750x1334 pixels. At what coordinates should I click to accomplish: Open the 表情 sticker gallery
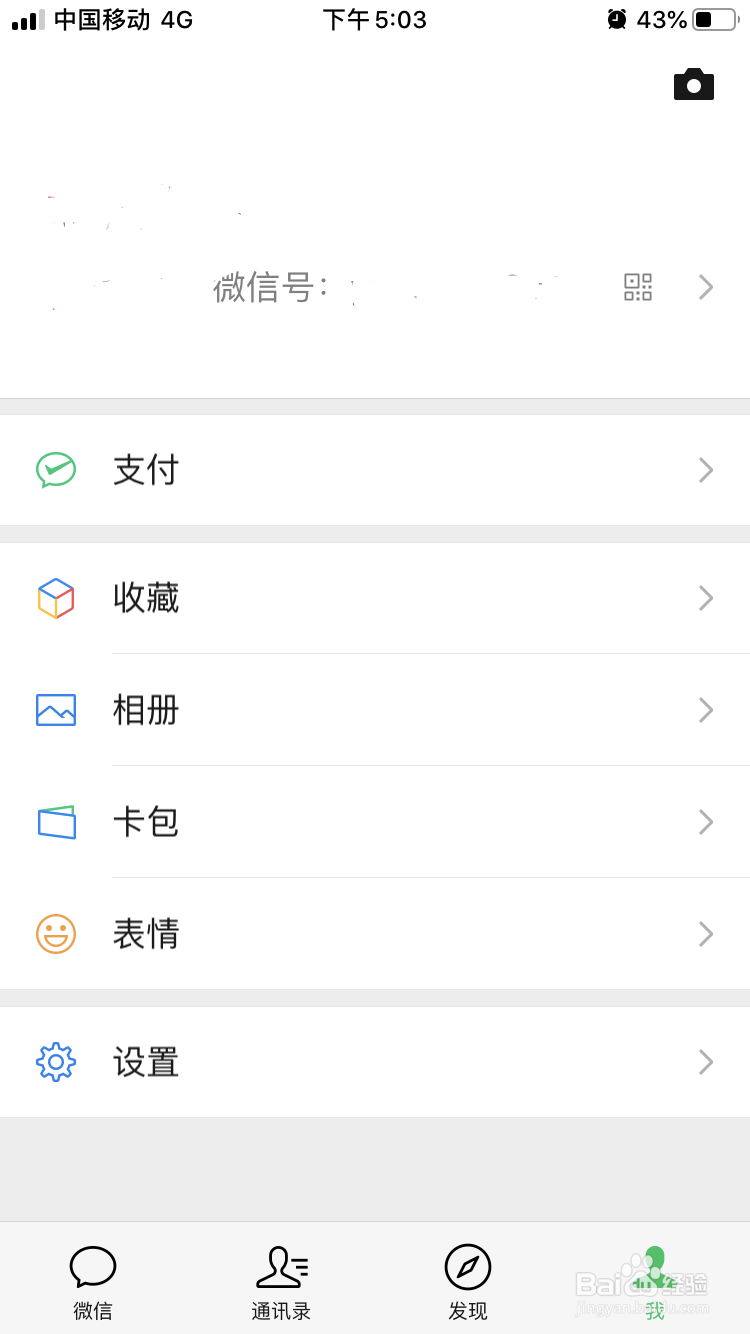(x=375, y=934)
